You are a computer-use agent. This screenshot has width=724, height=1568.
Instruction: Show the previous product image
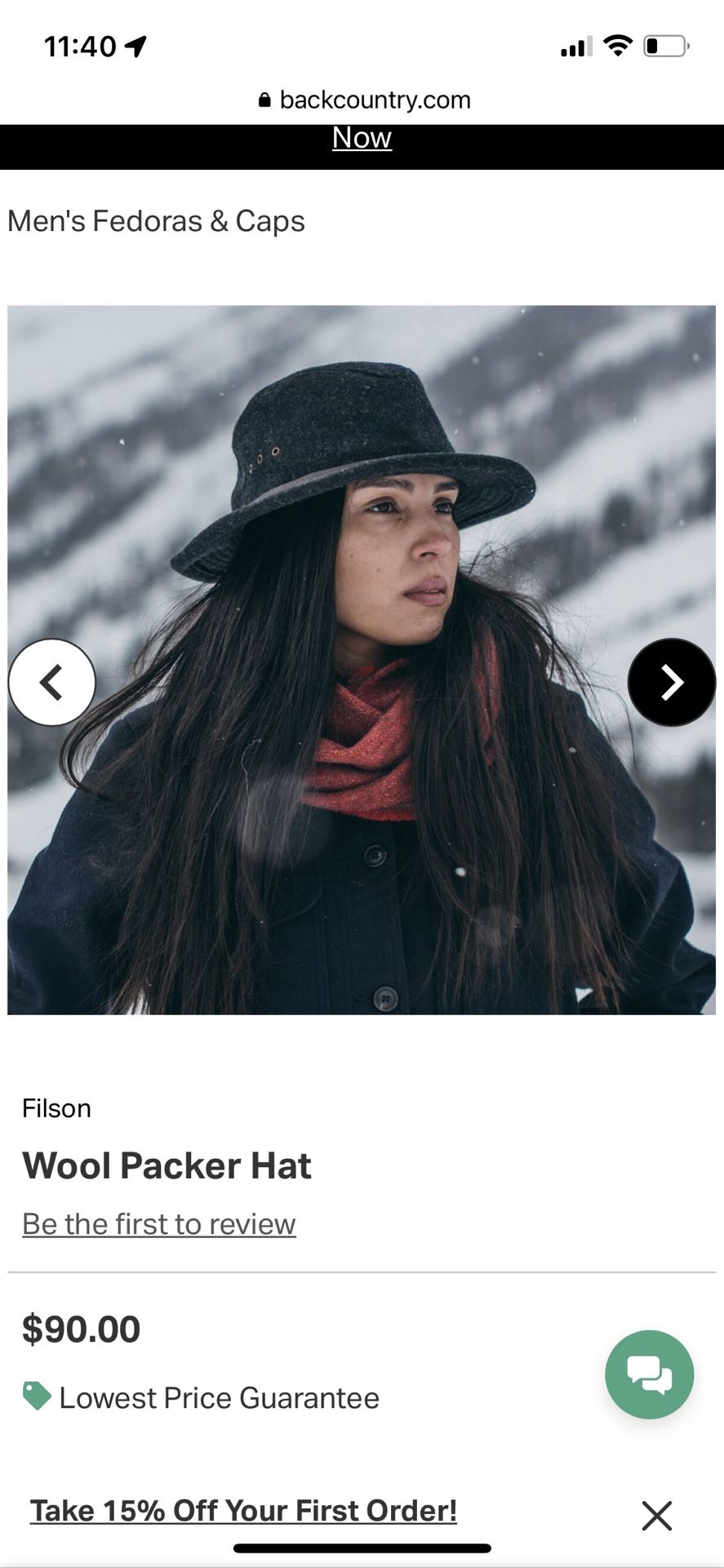coord(52,682)
